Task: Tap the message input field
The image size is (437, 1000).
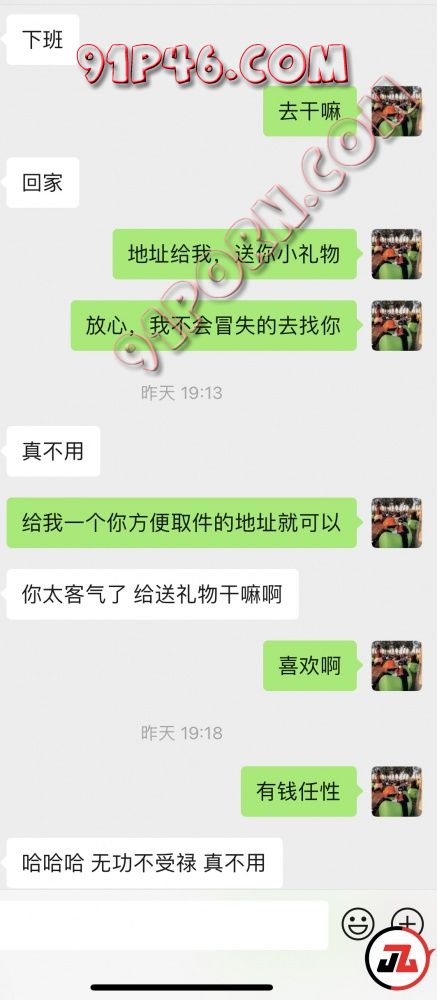Action: [164, 925]
